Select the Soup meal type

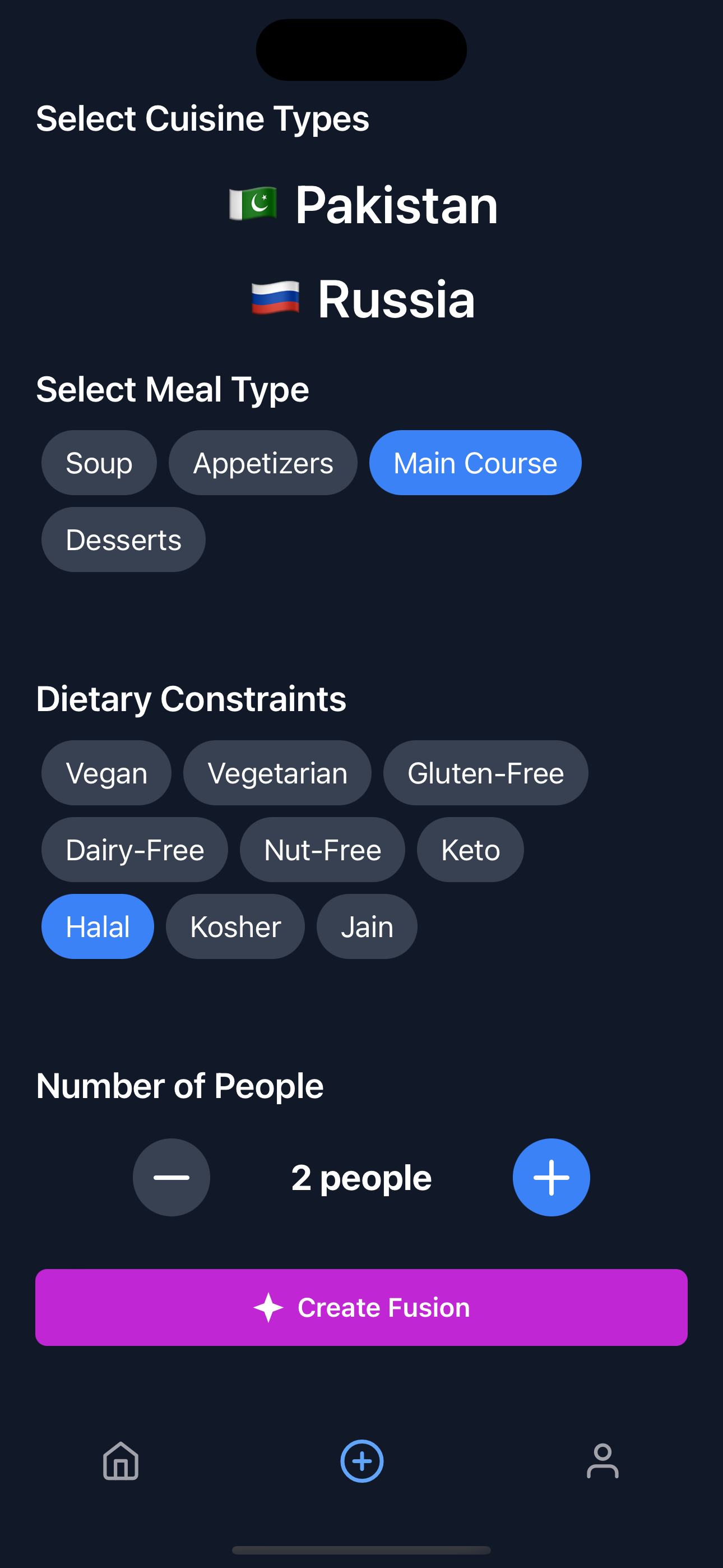coord(99,463)
